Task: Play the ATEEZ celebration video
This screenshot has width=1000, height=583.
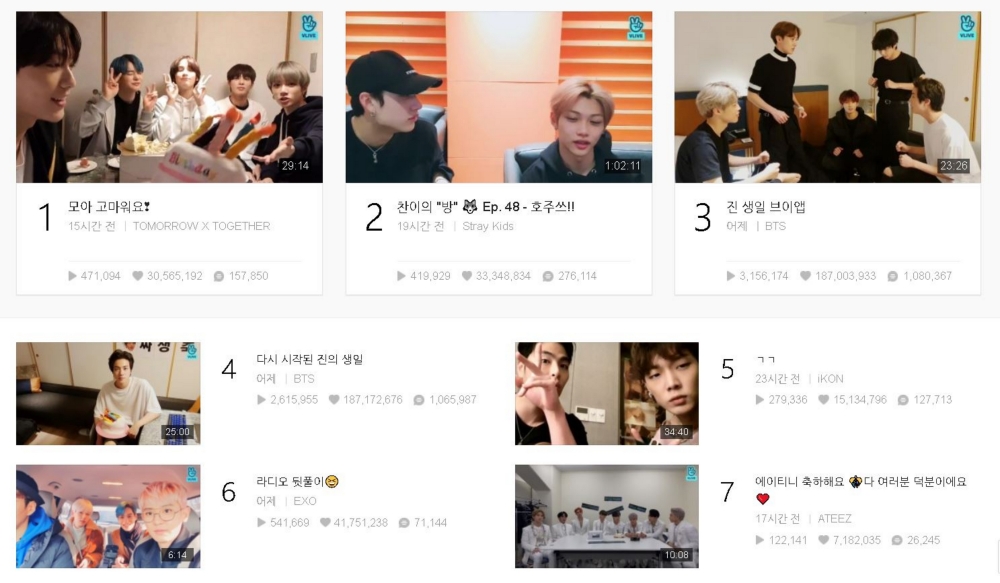Action: tap(606, 516)
